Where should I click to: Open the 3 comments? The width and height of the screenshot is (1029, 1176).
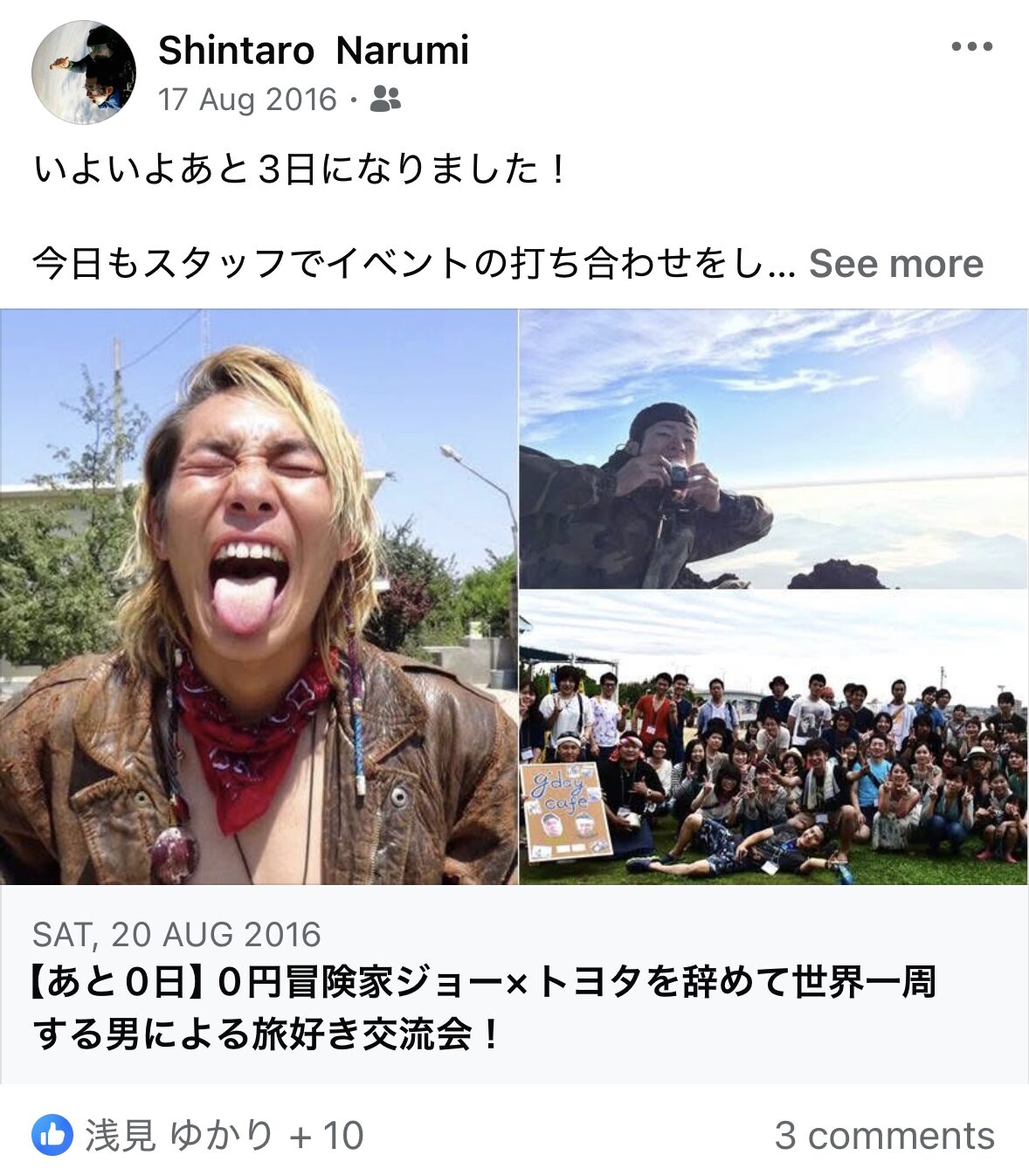[884, 1136]
